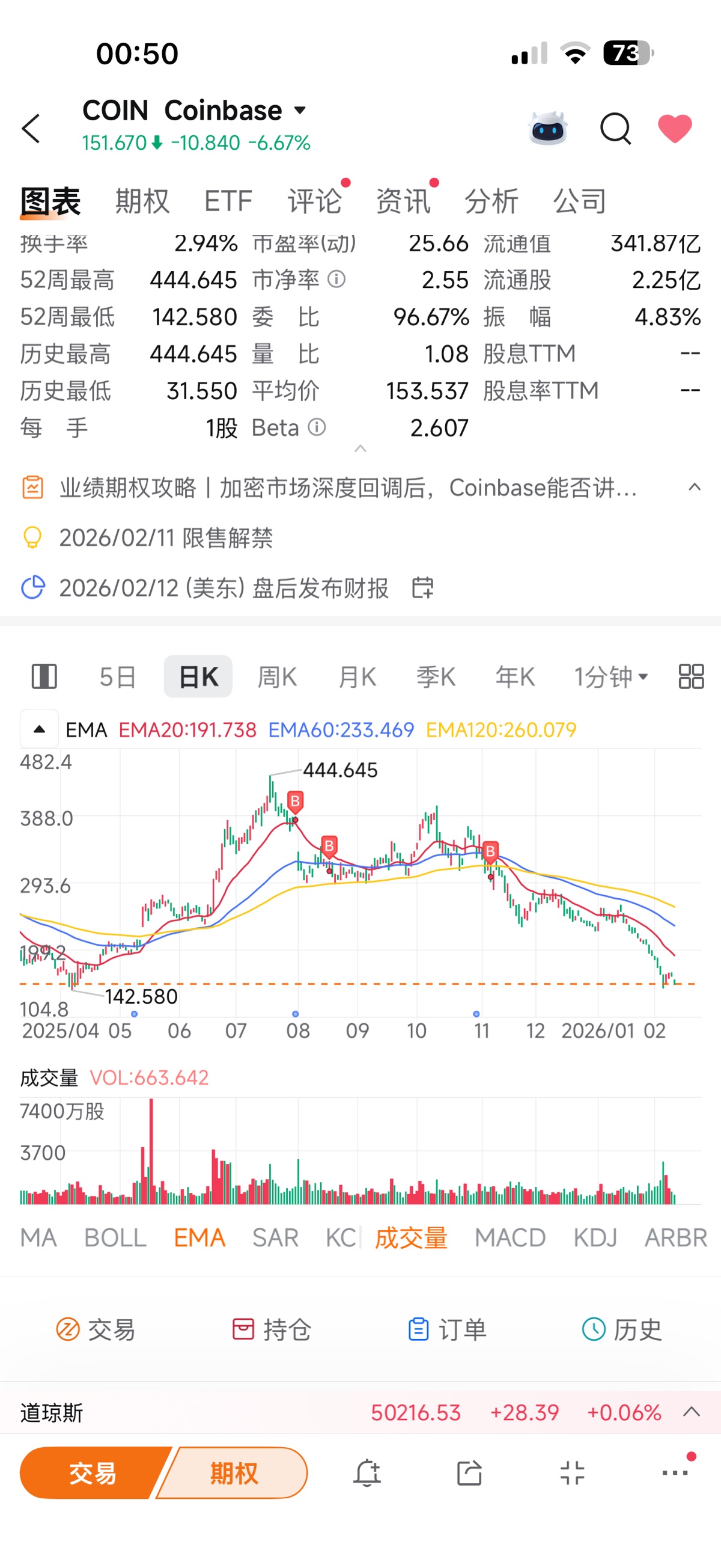This screenshot has height=1568, width=721.
Task: Select the MACD indicator
Action: click(x=510, y=1237)
